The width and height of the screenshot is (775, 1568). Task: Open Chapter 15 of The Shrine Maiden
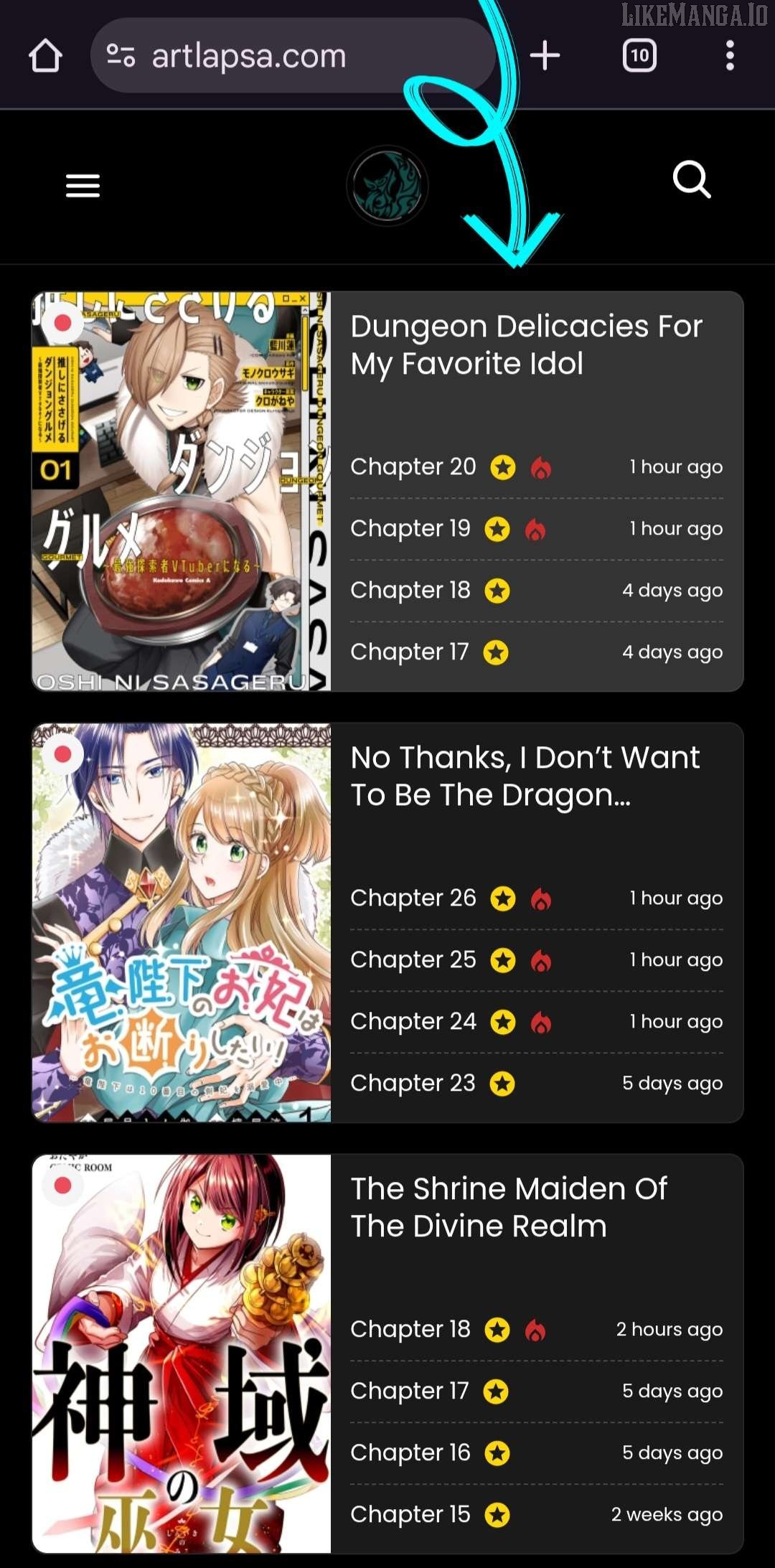point(410,1515)
